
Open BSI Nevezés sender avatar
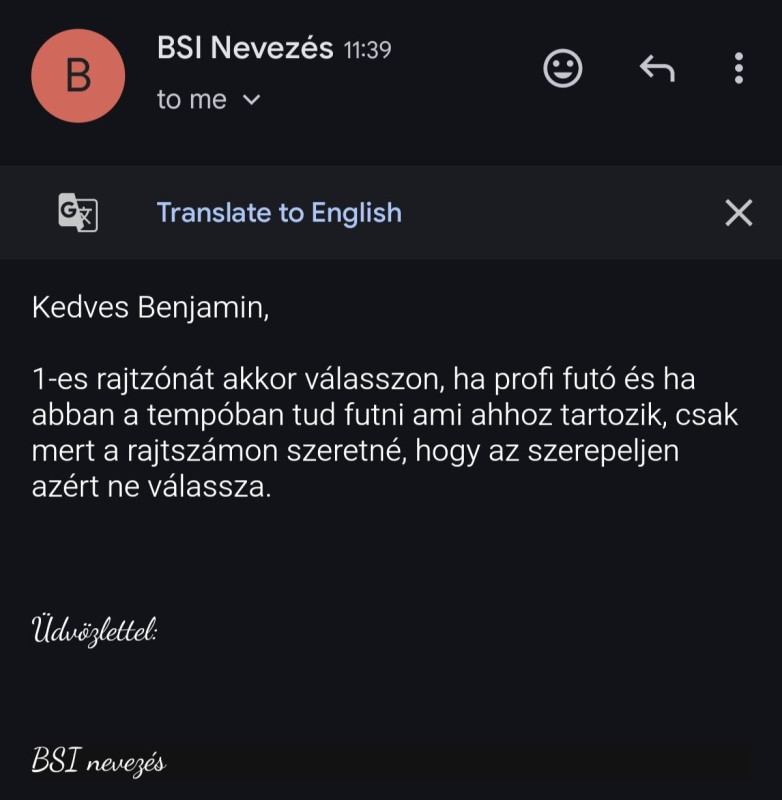(x=78, y=76)
